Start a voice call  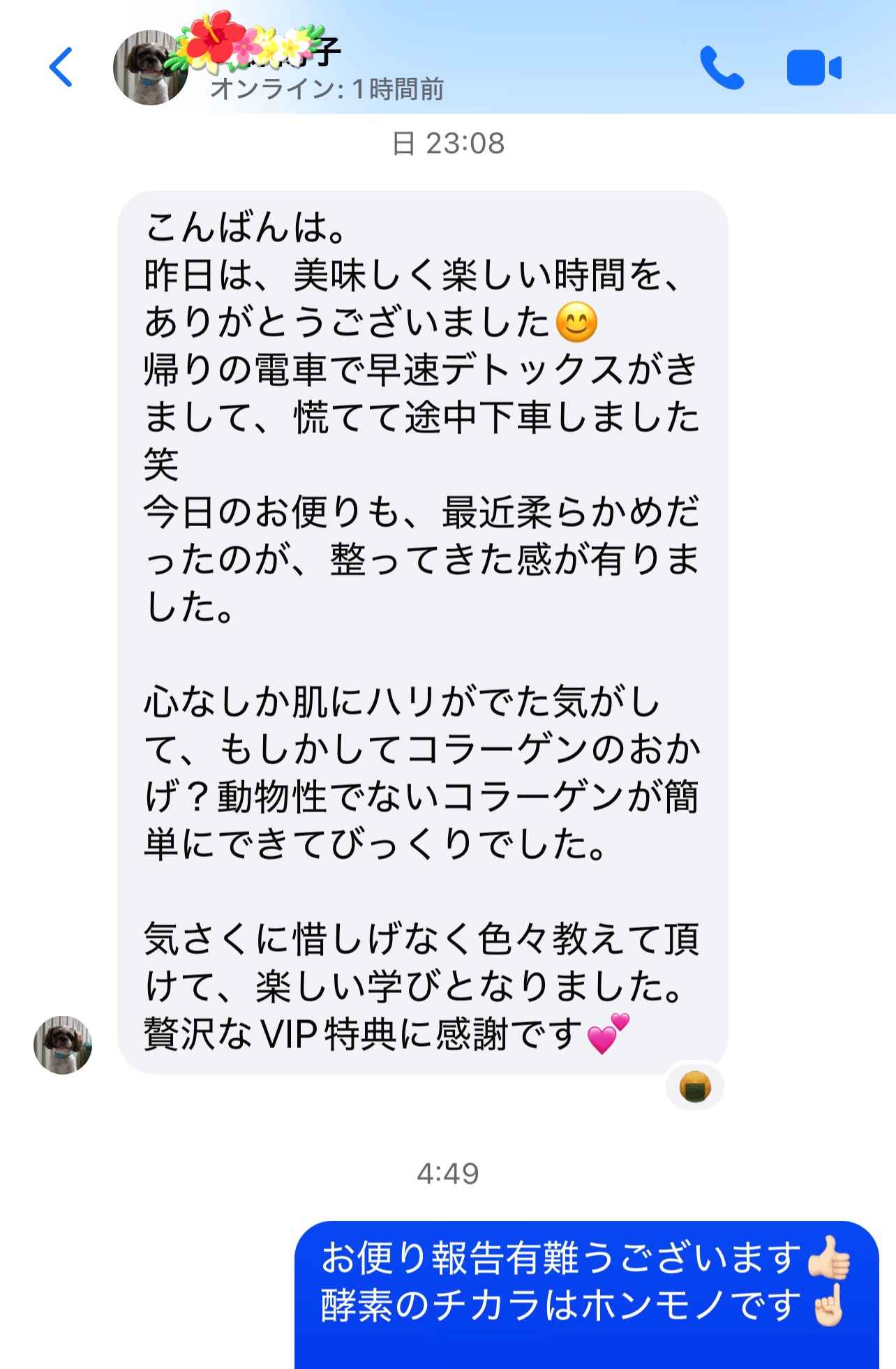tap(722, 68)
